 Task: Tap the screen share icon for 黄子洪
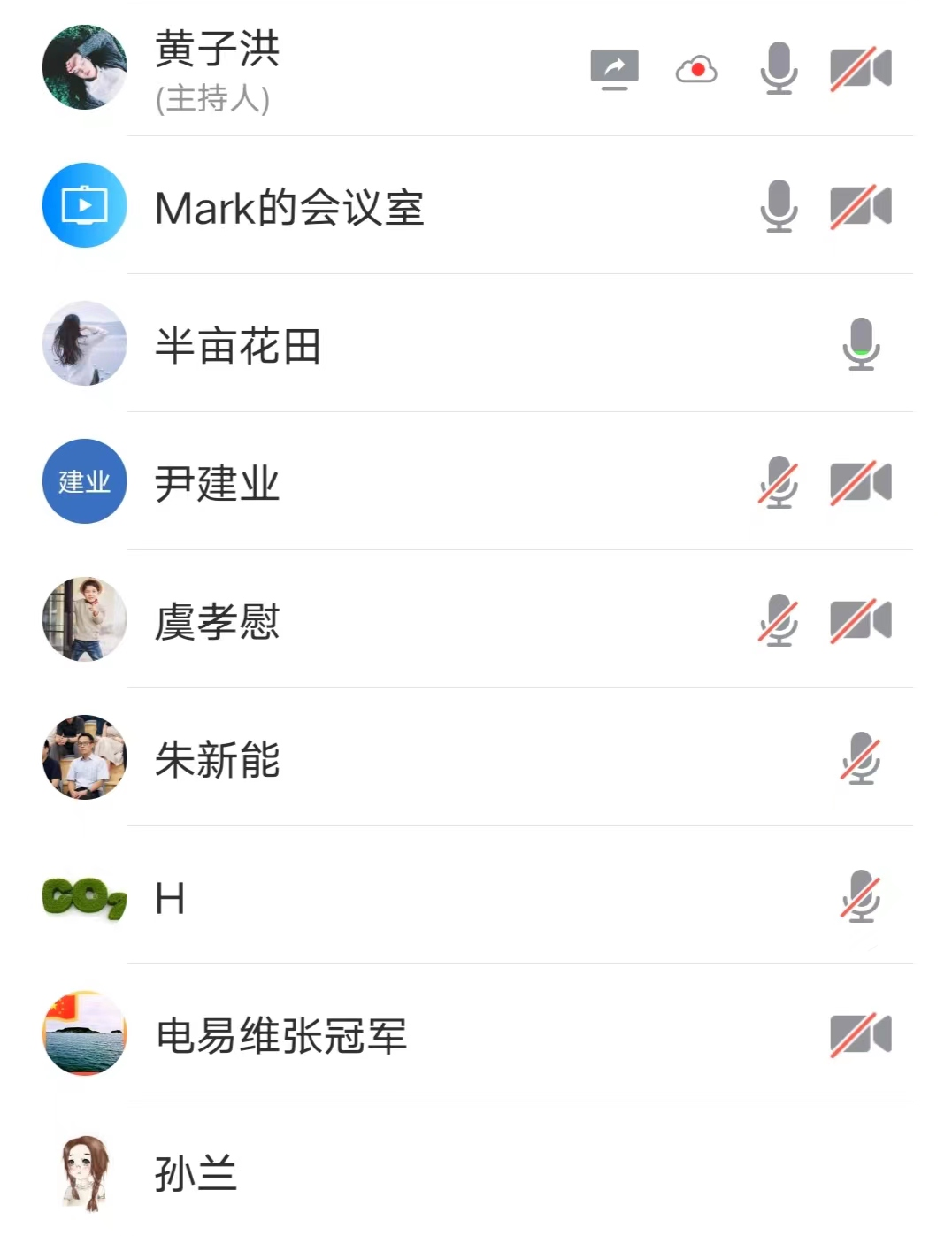click(614, 68)
